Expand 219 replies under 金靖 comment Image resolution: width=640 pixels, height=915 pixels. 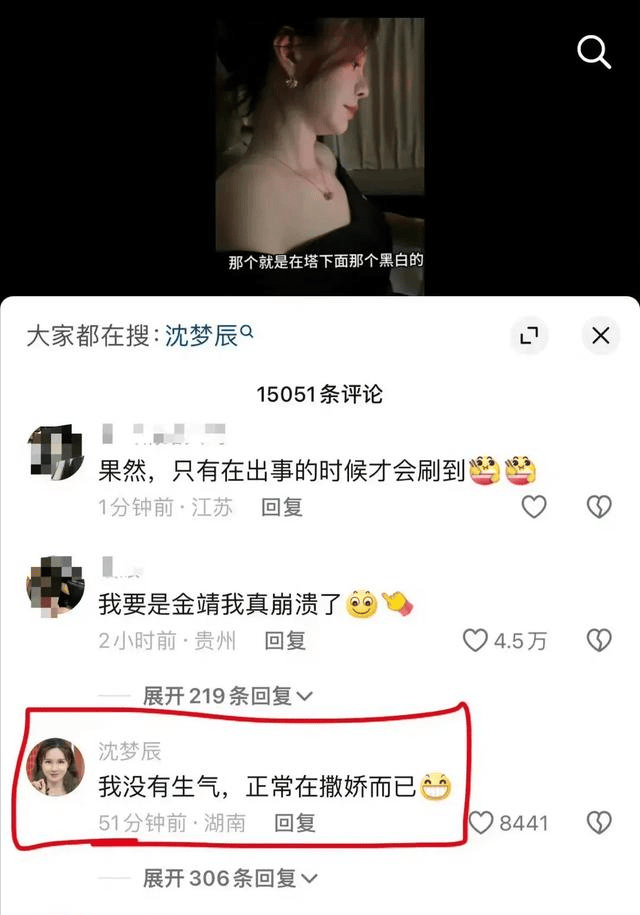point(228,696)
